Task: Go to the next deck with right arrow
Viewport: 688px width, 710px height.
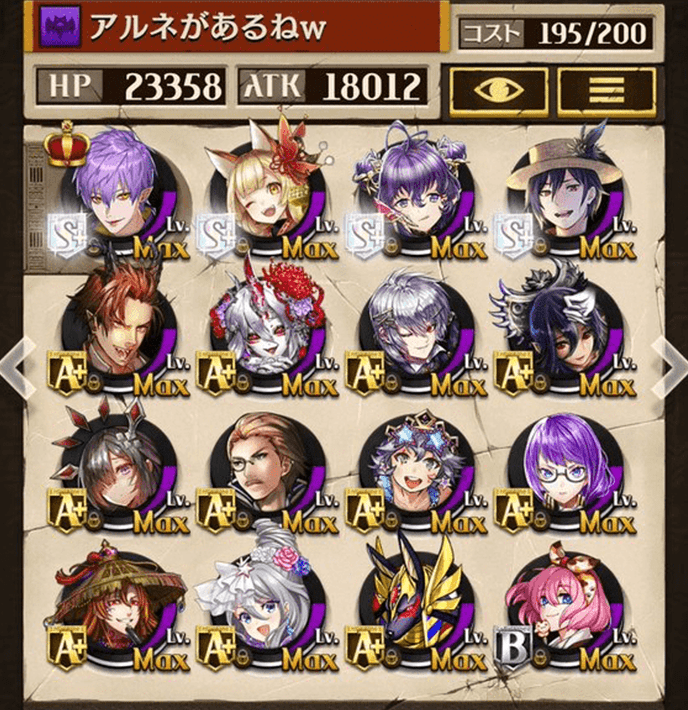Action: 669,363
